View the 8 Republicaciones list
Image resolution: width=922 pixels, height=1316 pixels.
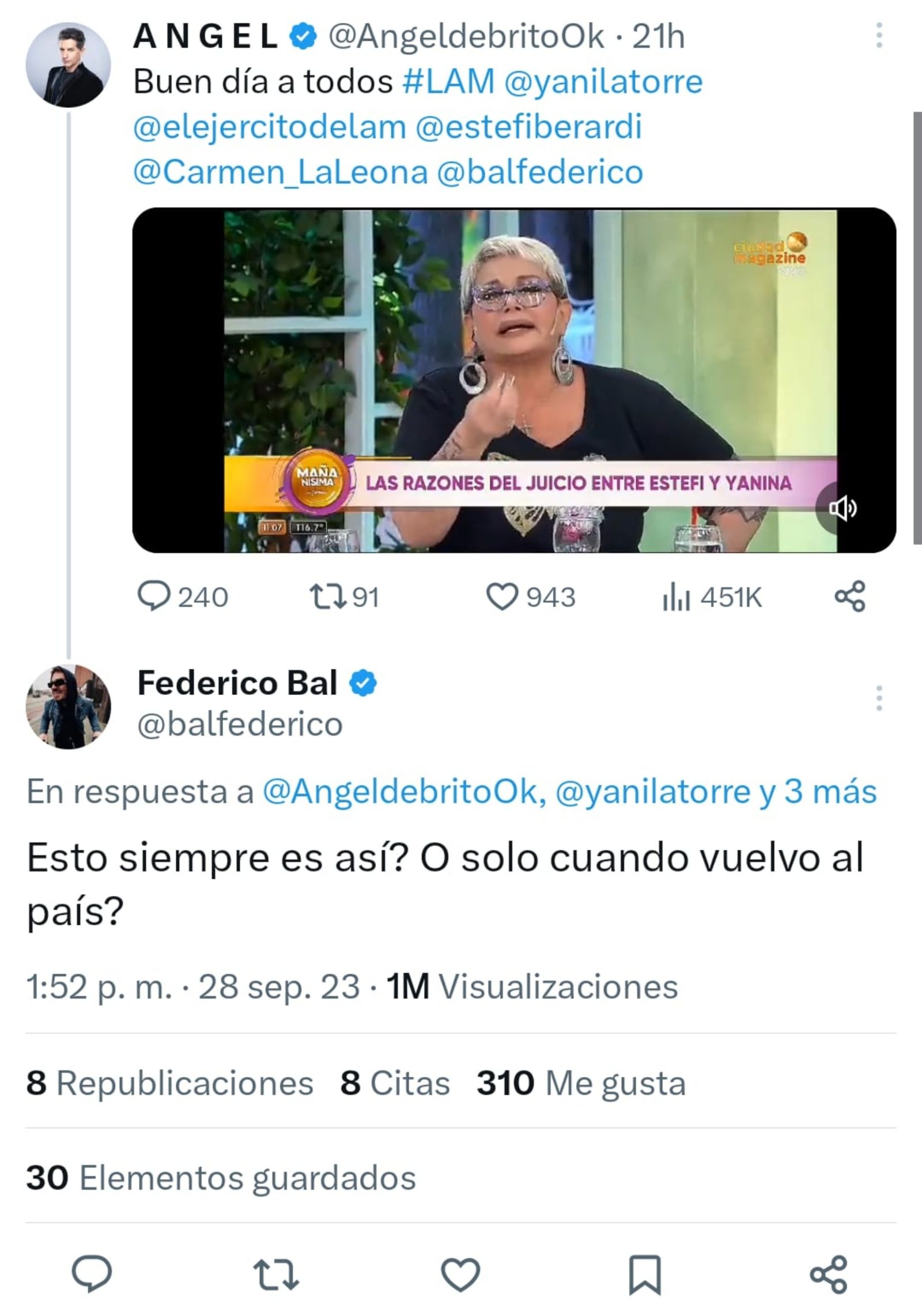click(169, 1083)
